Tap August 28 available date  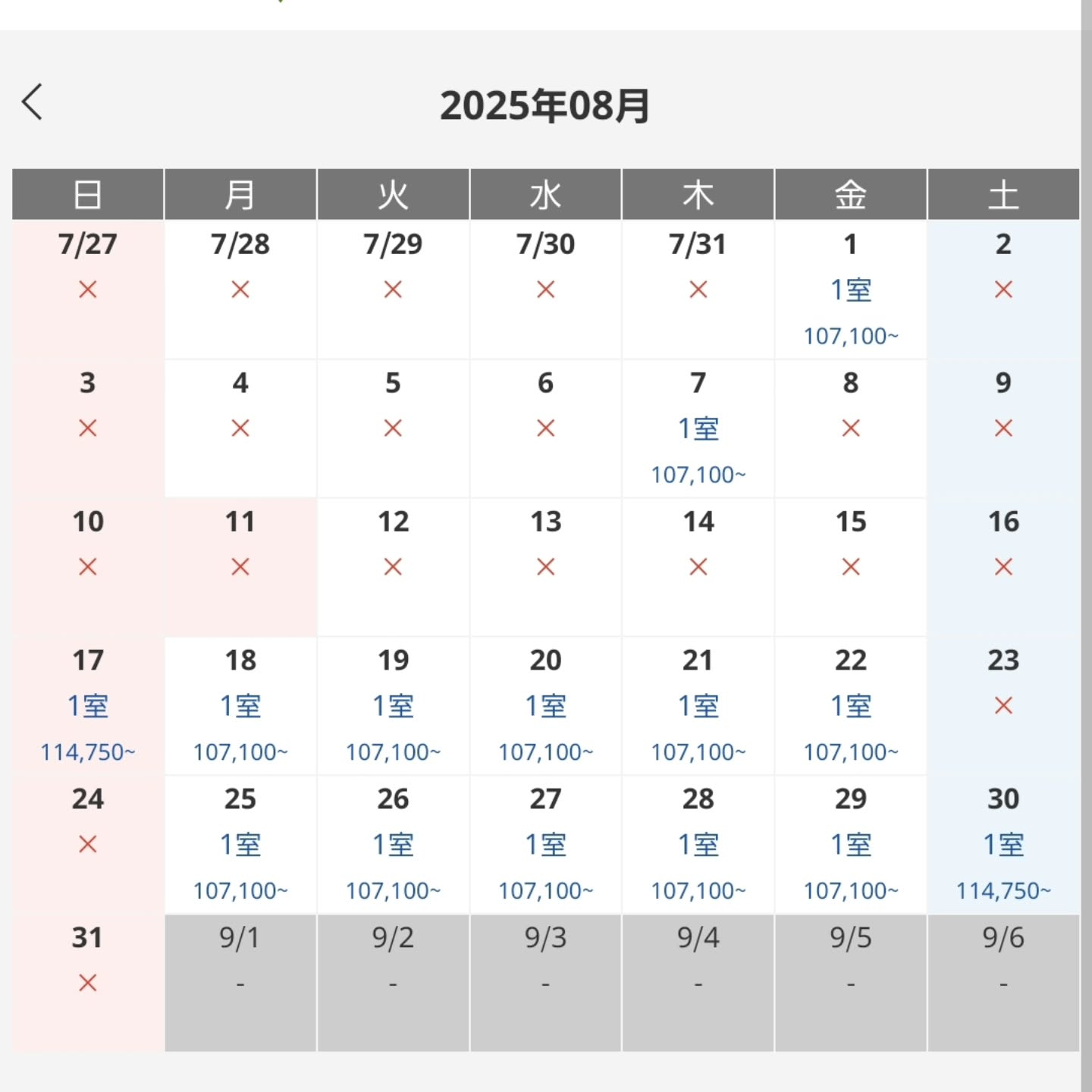tap(698, 846)
